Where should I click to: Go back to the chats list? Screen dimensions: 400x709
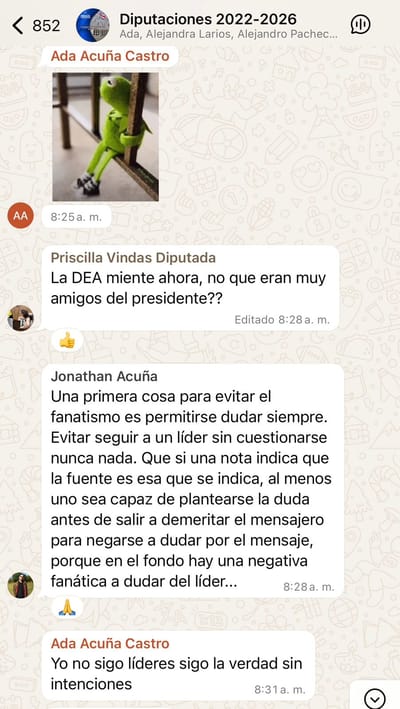pyautogui.click(x=36, y=26)
